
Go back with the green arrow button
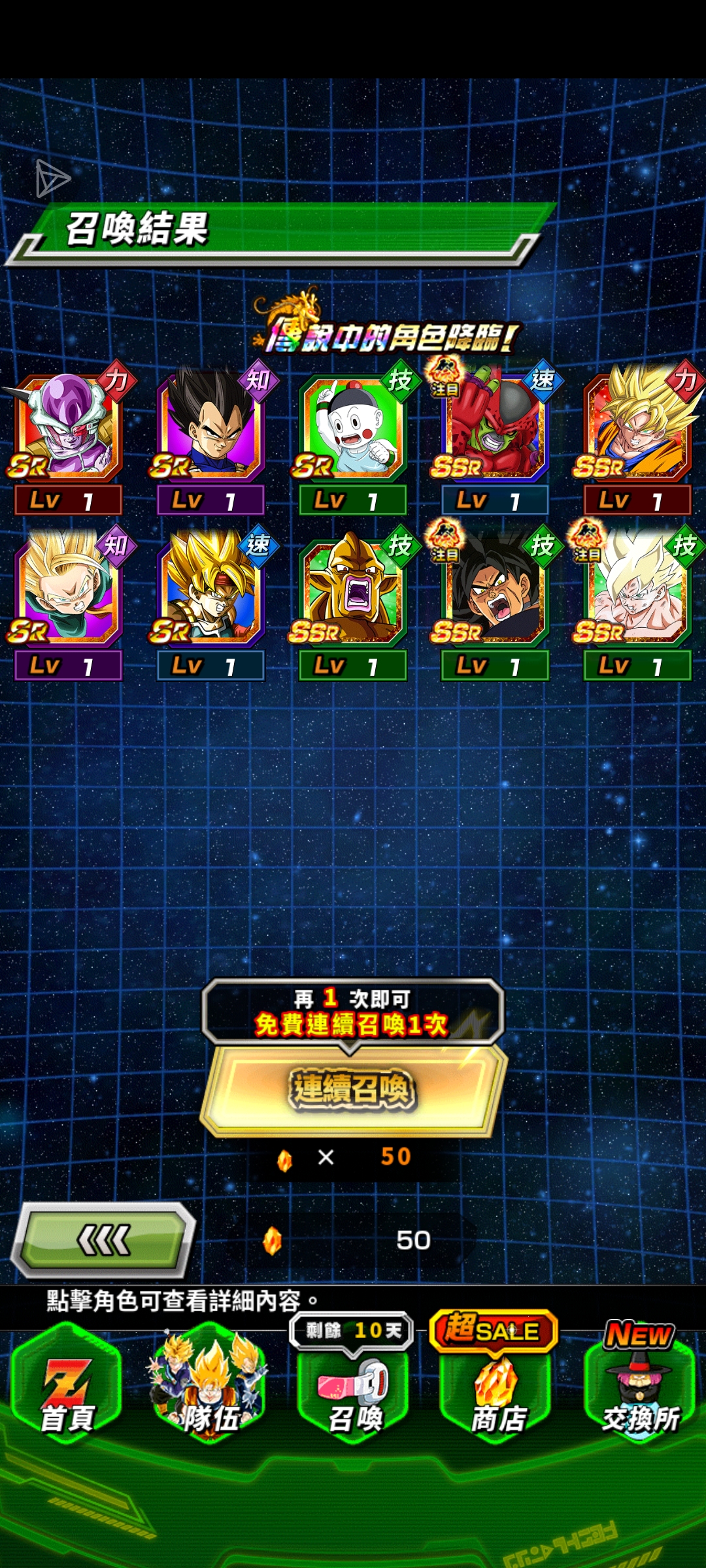[x=104, y=1239]
